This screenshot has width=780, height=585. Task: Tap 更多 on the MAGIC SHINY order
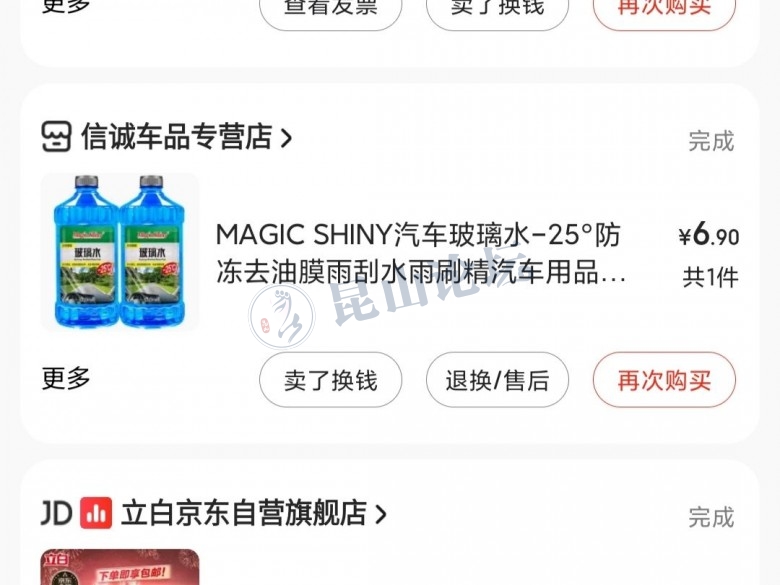click(66, 378)
